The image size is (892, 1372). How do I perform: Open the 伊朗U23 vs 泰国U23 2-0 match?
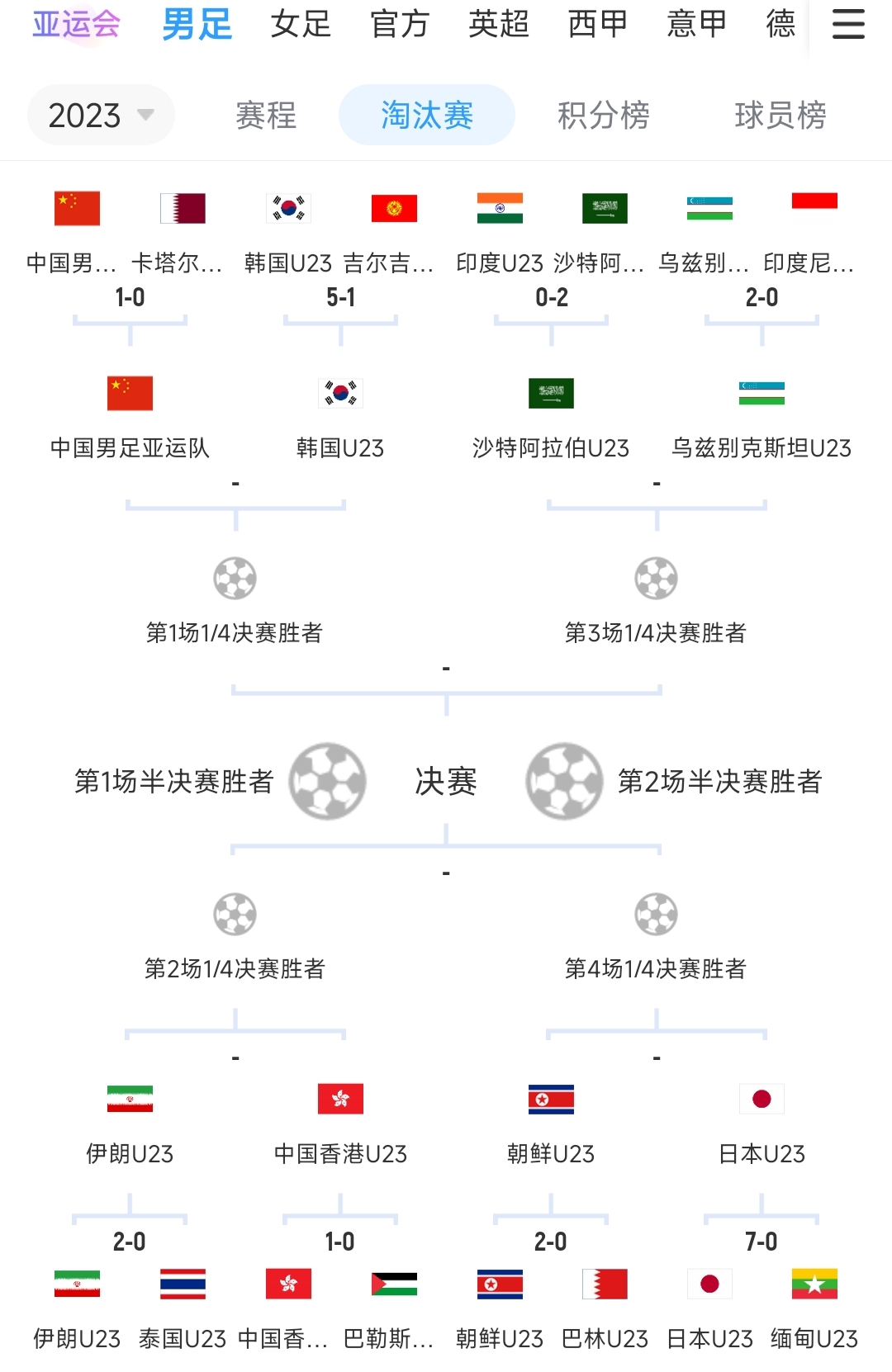(x=129, y=1242)
